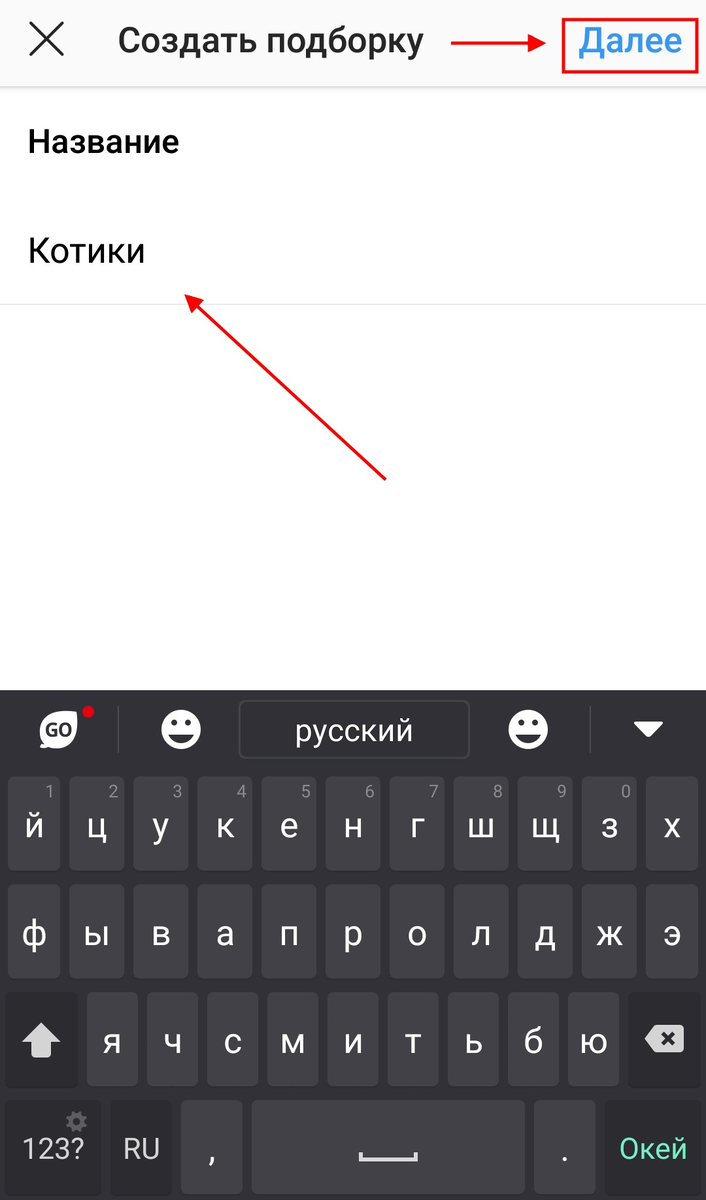The height and width of the screenshot is (1200, 706).
Task: Focus the collection name field with Котики
Action: pyautogui.click(x=353, y=250)
